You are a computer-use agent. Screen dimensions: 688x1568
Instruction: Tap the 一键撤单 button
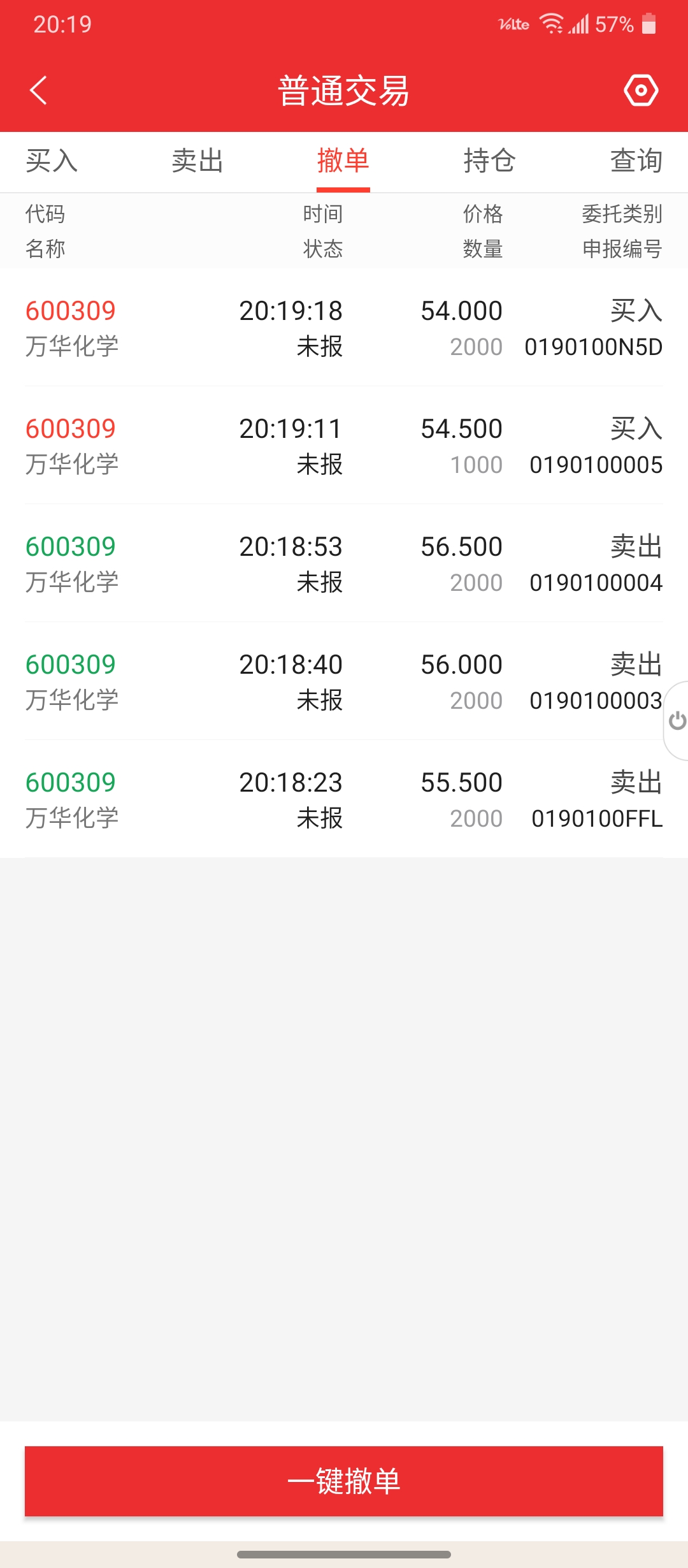click(344, 1481)
